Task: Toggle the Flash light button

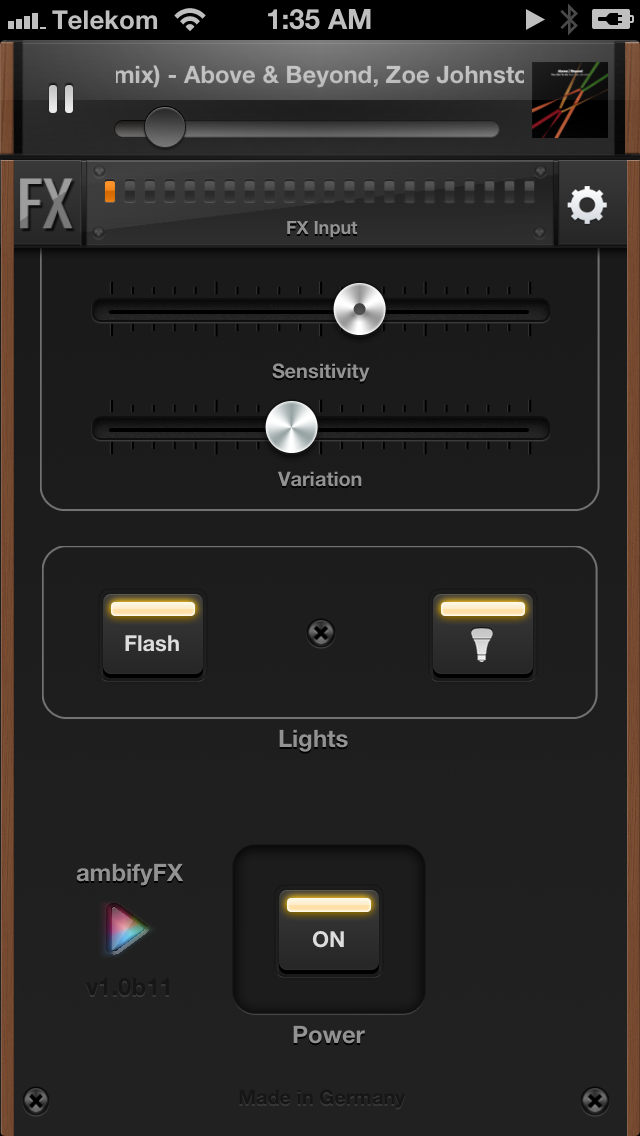Action: (153, 635)
